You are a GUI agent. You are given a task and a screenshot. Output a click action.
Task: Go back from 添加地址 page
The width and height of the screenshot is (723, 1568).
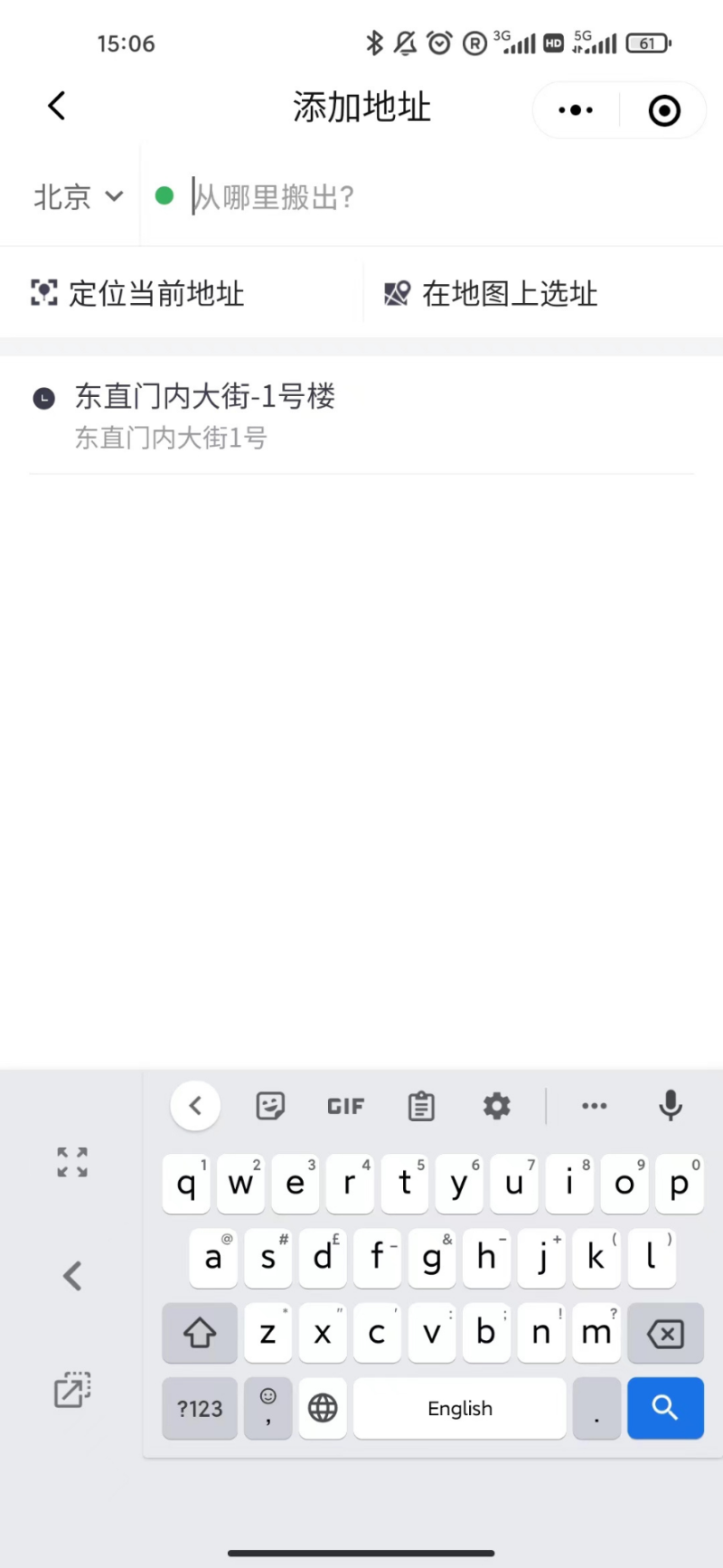(x=57, y=107)
